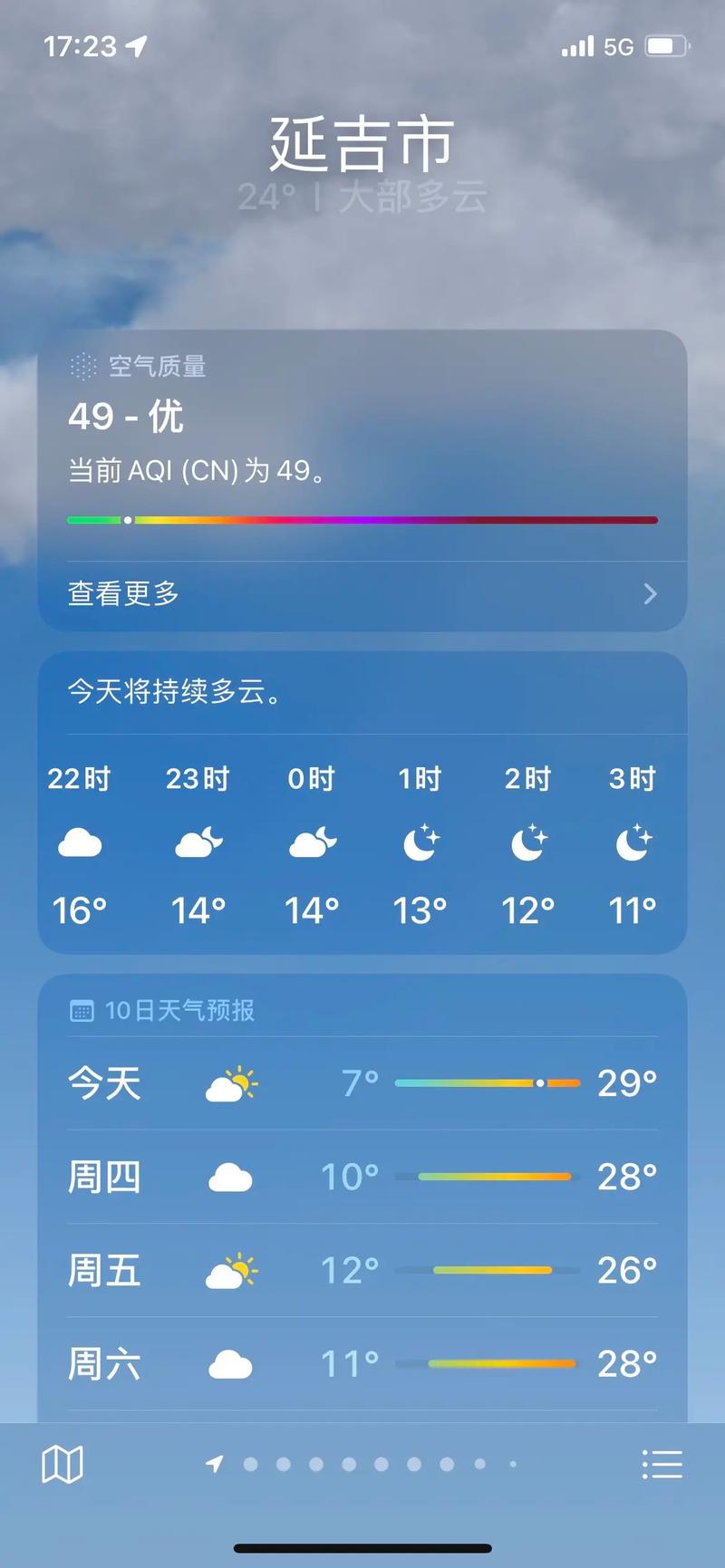The width and height of the screenshot is (725, 1568).
Task: Open the 查看更多 chevron arrow
Action: tap(649, 594)
